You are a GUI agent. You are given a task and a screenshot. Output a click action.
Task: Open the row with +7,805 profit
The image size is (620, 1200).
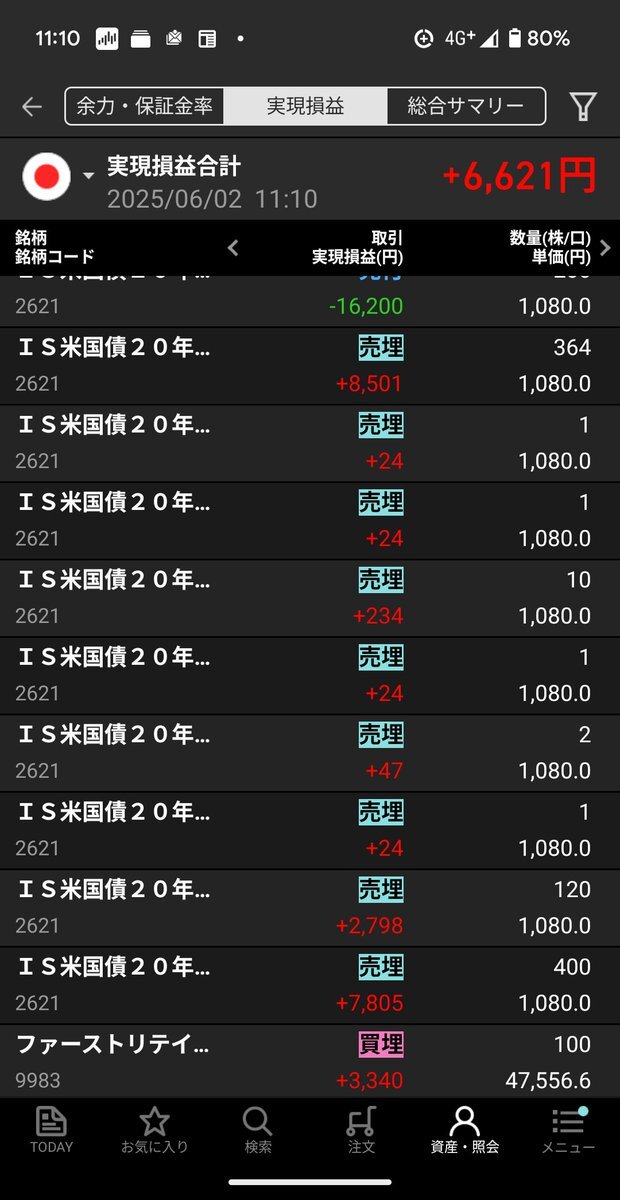310,985
